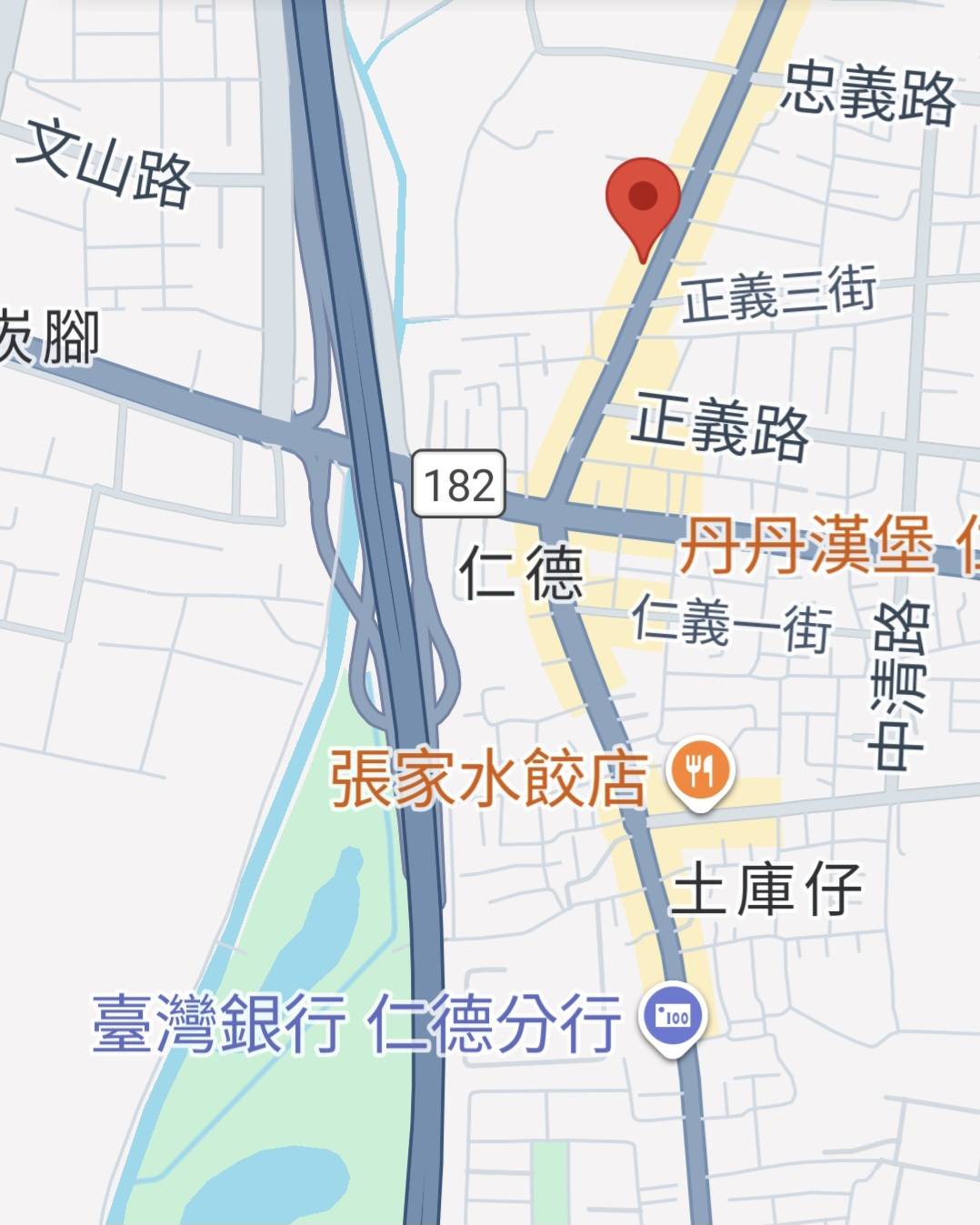Select the 丹丹漢堡 place label
Image resolution: width=980 pixels, height=1225 pixels.
tap(806, 546)
